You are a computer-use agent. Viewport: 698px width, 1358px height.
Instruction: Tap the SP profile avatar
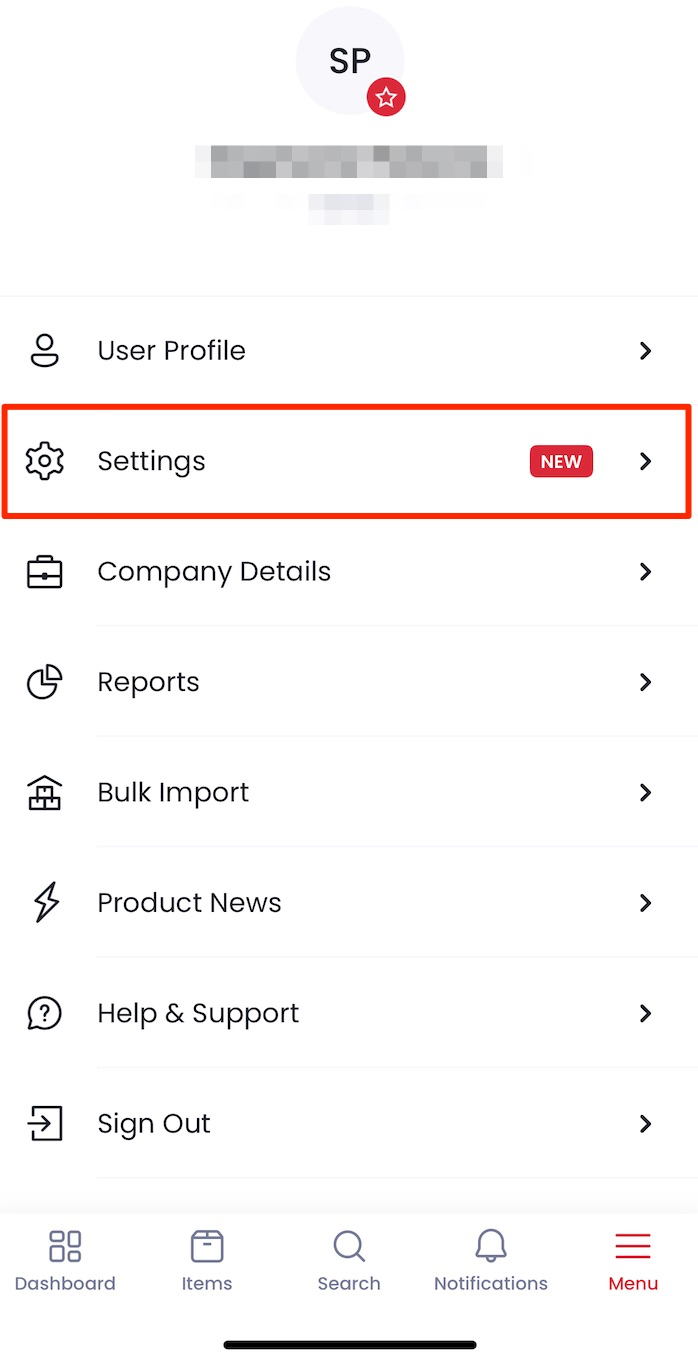pyautogui.click(x=350, y=60)
